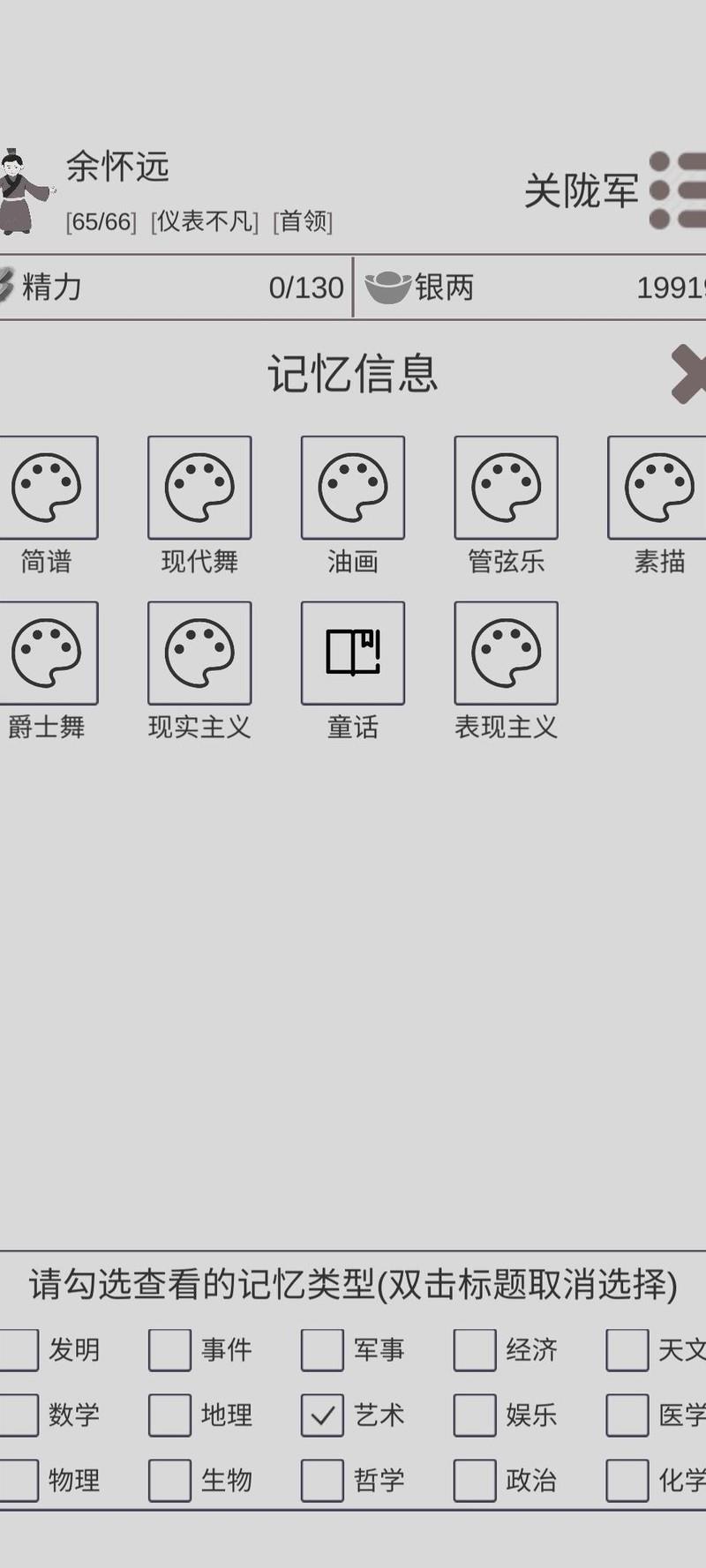Check the 政治 checkbox
This screenshot has width=706, height=1568.
tap(475, 1480)
